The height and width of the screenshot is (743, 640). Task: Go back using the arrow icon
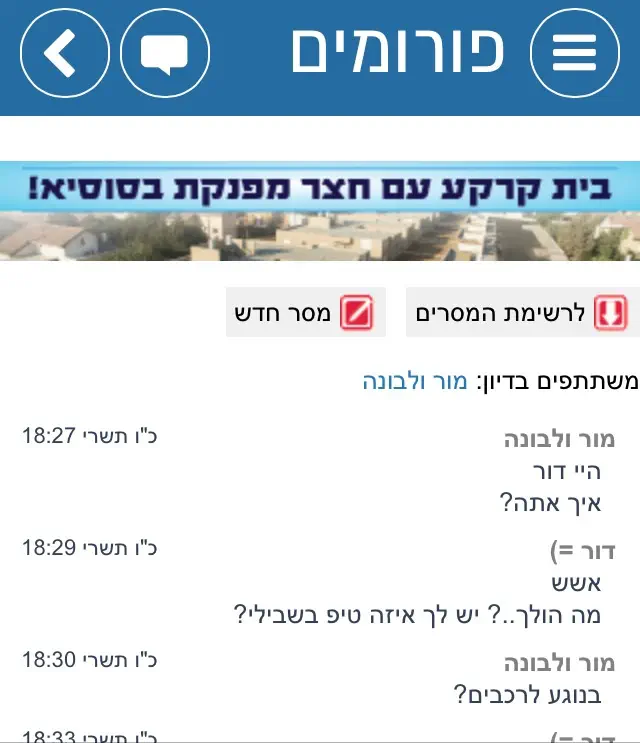[x=65, y=53]
